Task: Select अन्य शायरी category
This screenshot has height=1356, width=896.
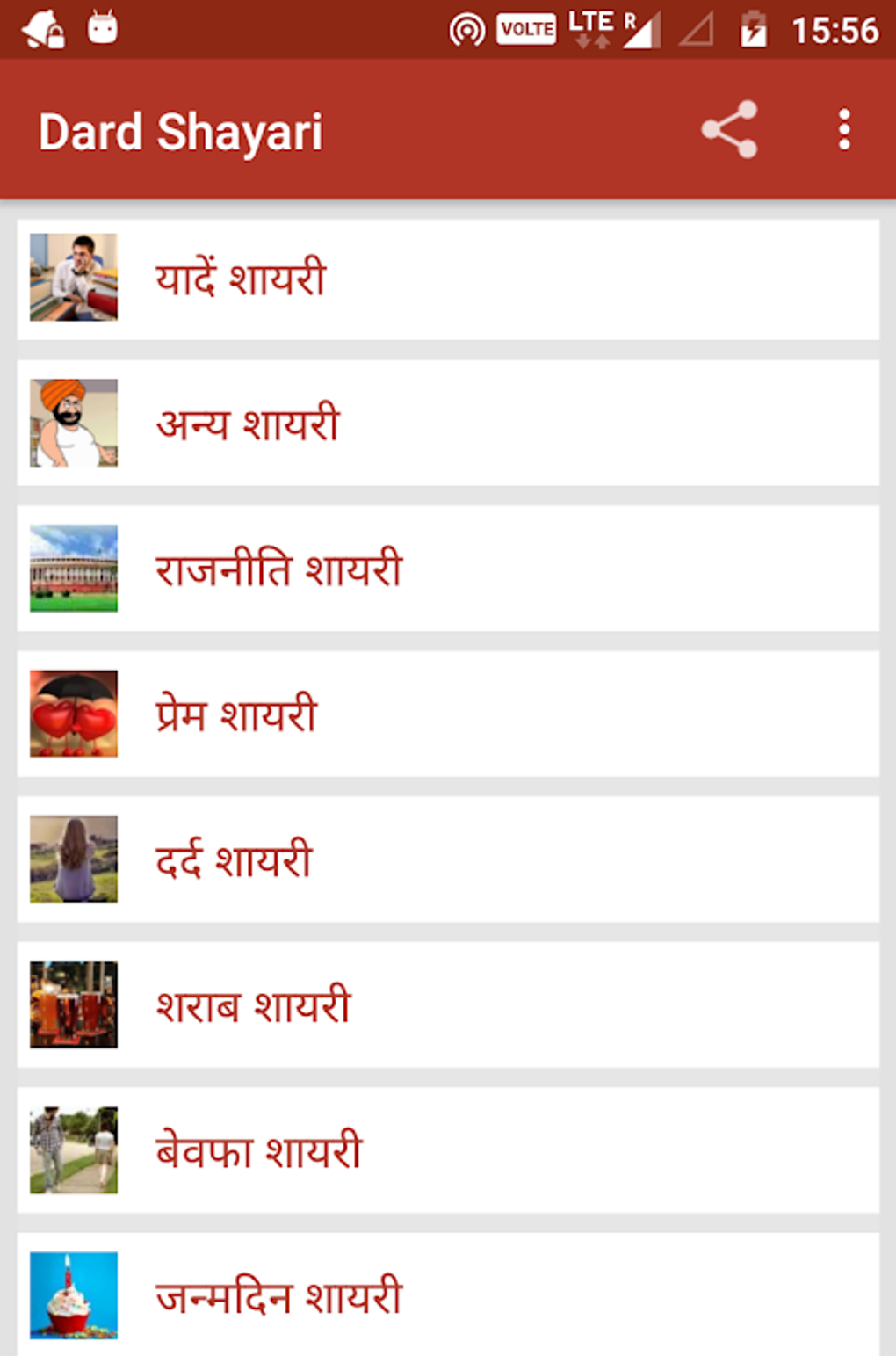Action: 448,424
